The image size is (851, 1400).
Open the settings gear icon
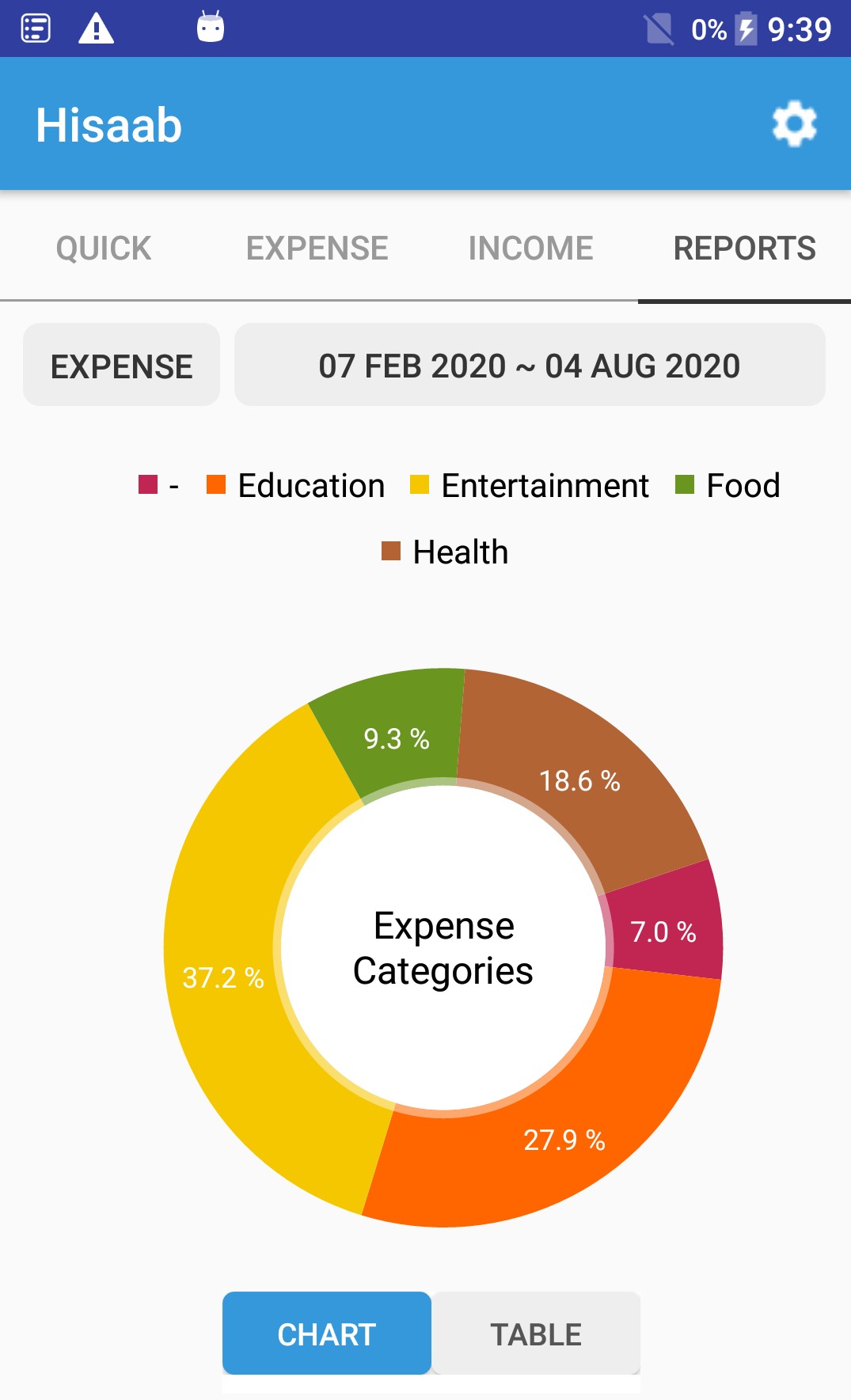794,124
